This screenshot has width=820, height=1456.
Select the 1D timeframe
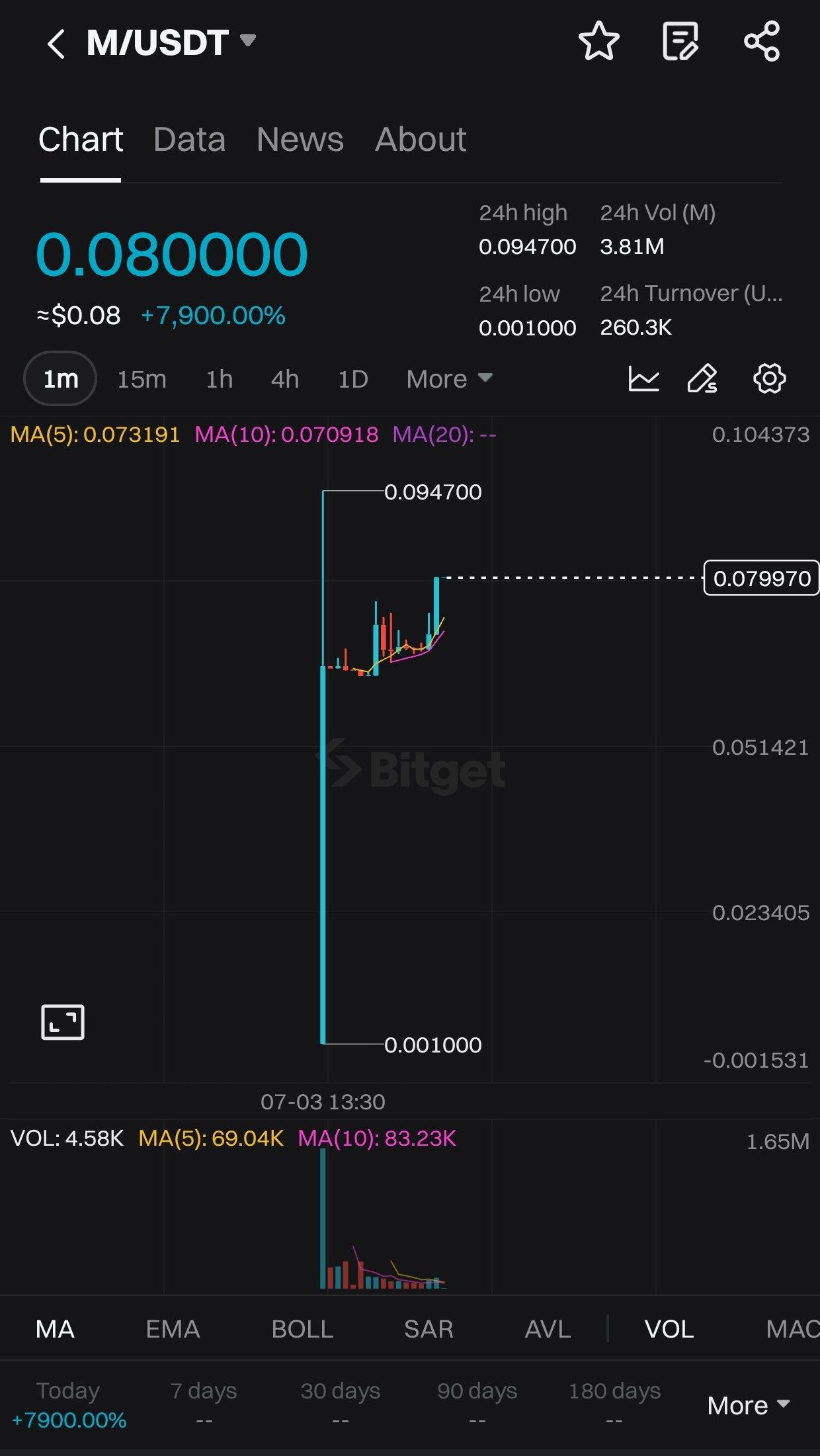[352, 379]
